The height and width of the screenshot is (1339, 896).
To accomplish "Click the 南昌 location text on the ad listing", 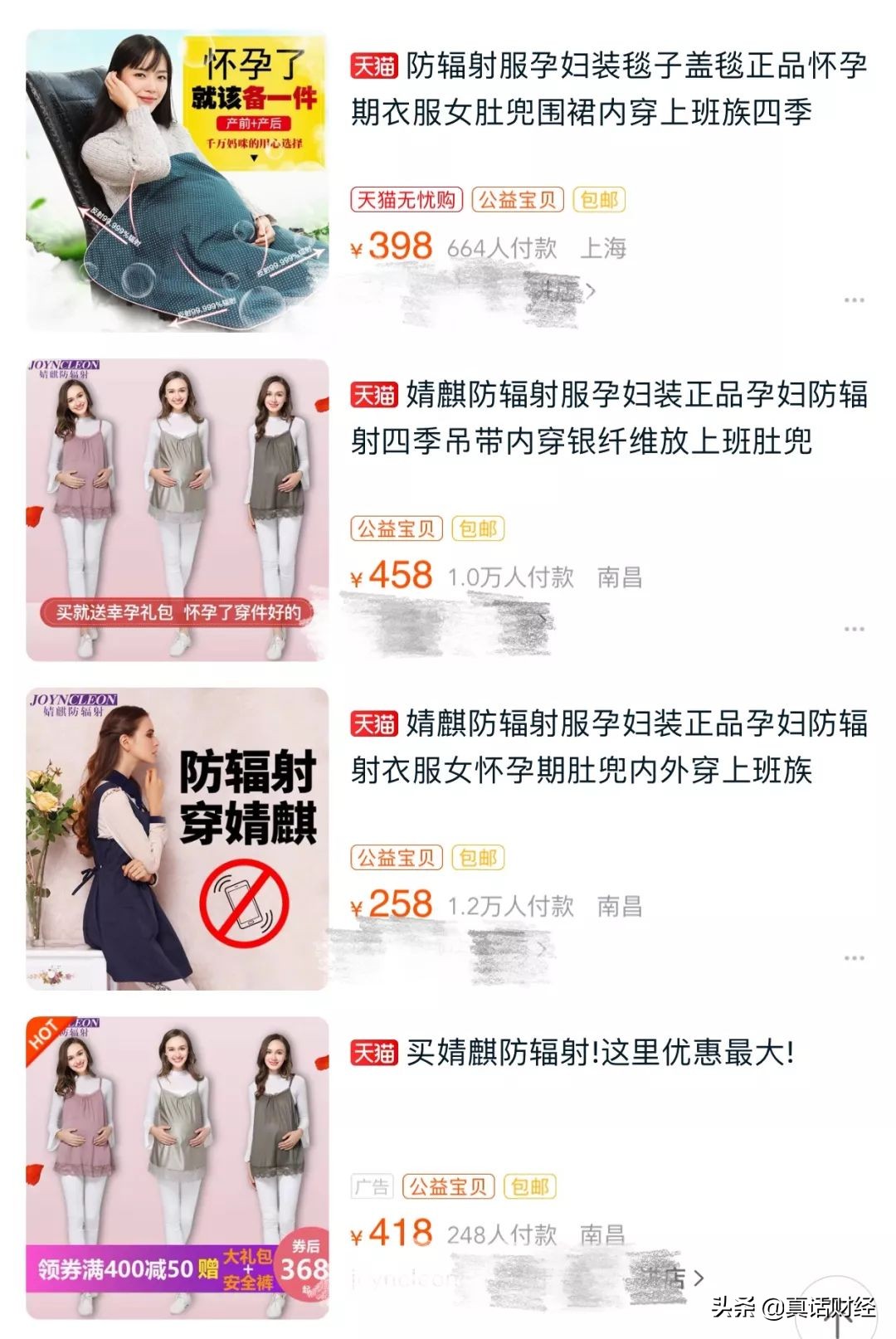I will (x=602, y=1235).
